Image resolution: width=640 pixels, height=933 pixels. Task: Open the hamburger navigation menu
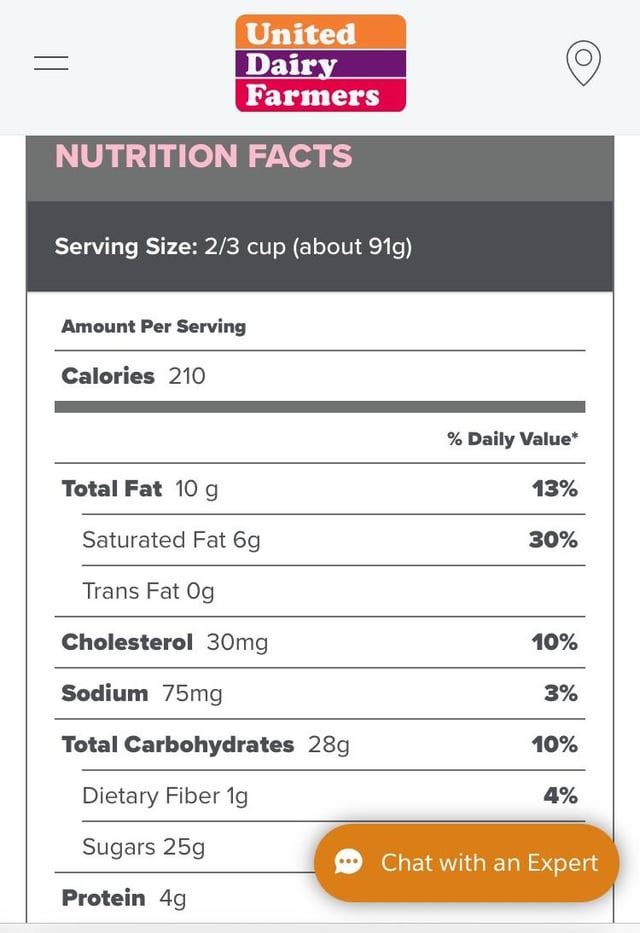pyautogui.click(x=51, y=63)
